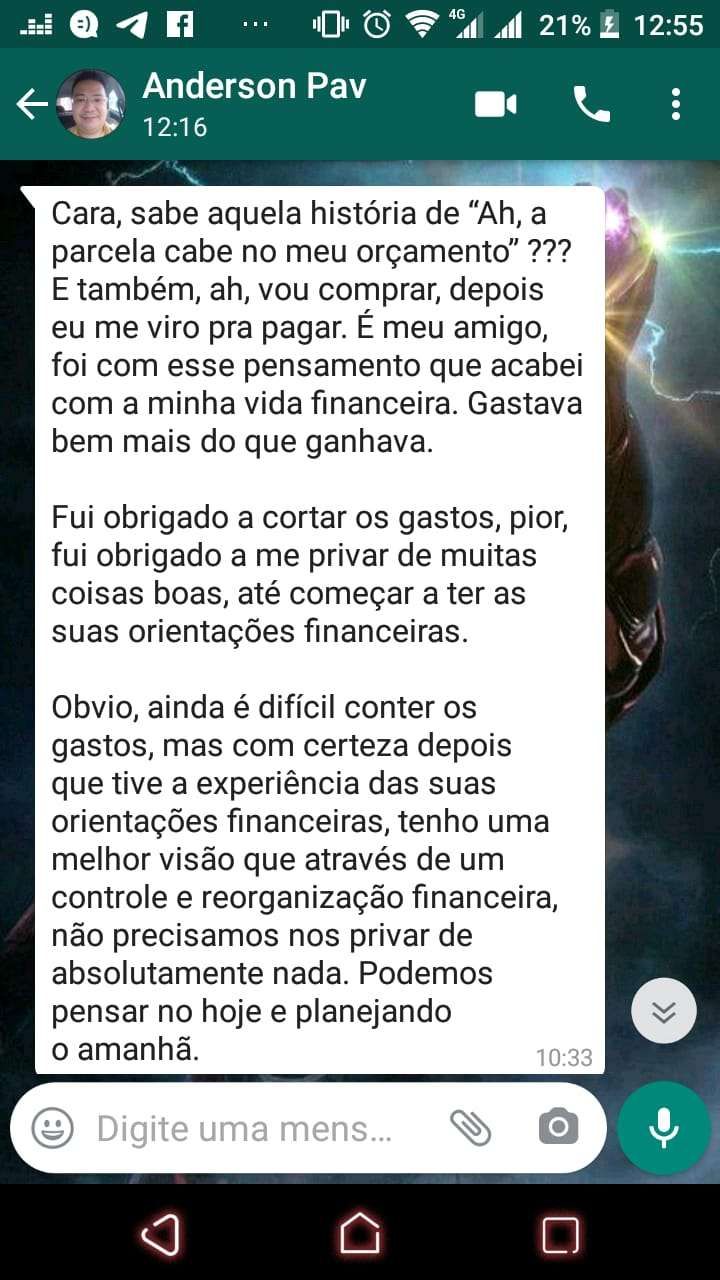
Task: Tap the system home button
Action: pyautogui.click(x=360, y=1234)
